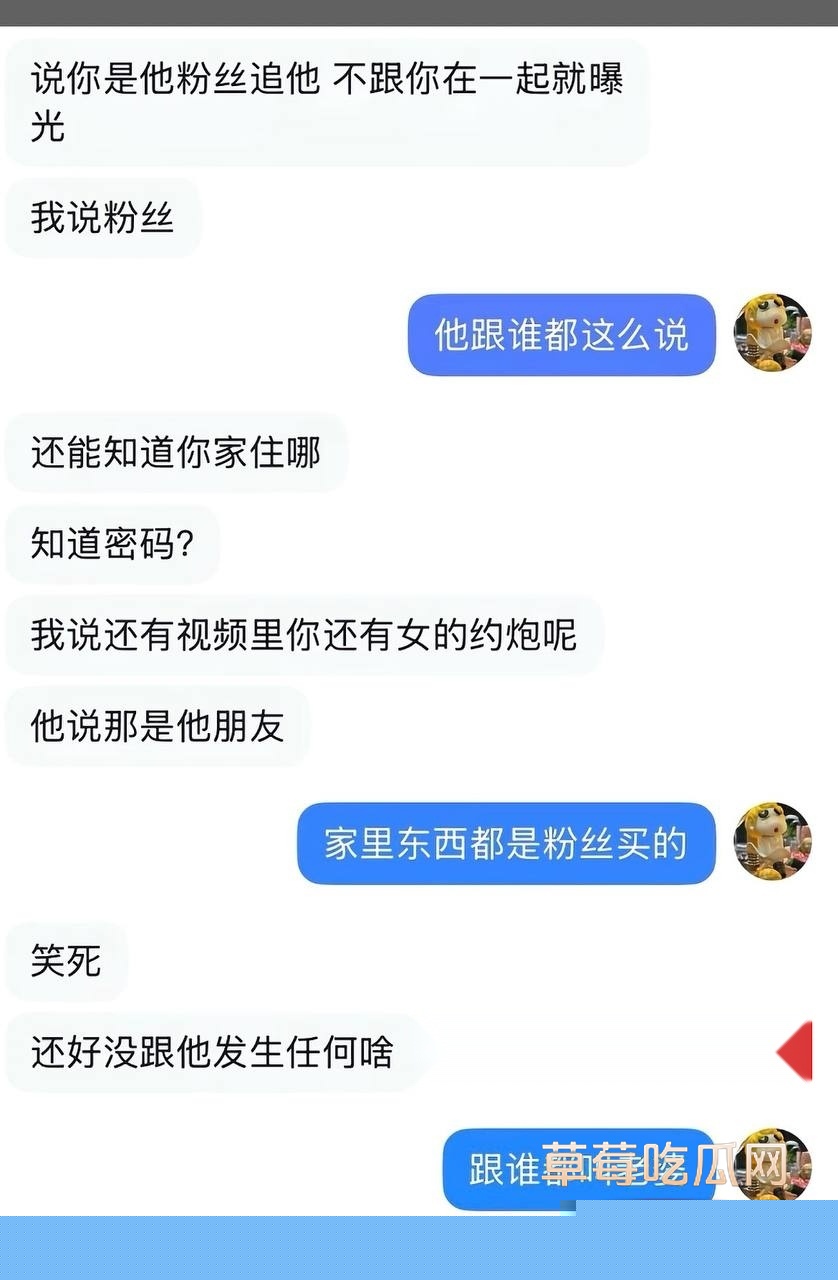Click the message "我说还有视频里你还有女的约炮呢"
Image resolution: width=838 pixels, height=1280 pixels.
[x=302, y=636]
